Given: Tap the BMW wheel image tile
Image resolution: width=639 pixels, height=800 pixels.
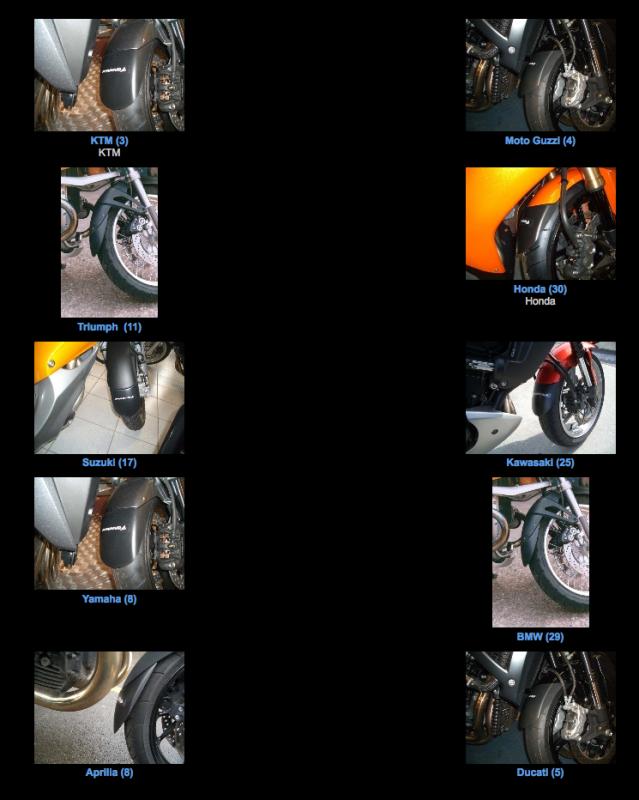Looking at the screenshot, I should [540, 552].
